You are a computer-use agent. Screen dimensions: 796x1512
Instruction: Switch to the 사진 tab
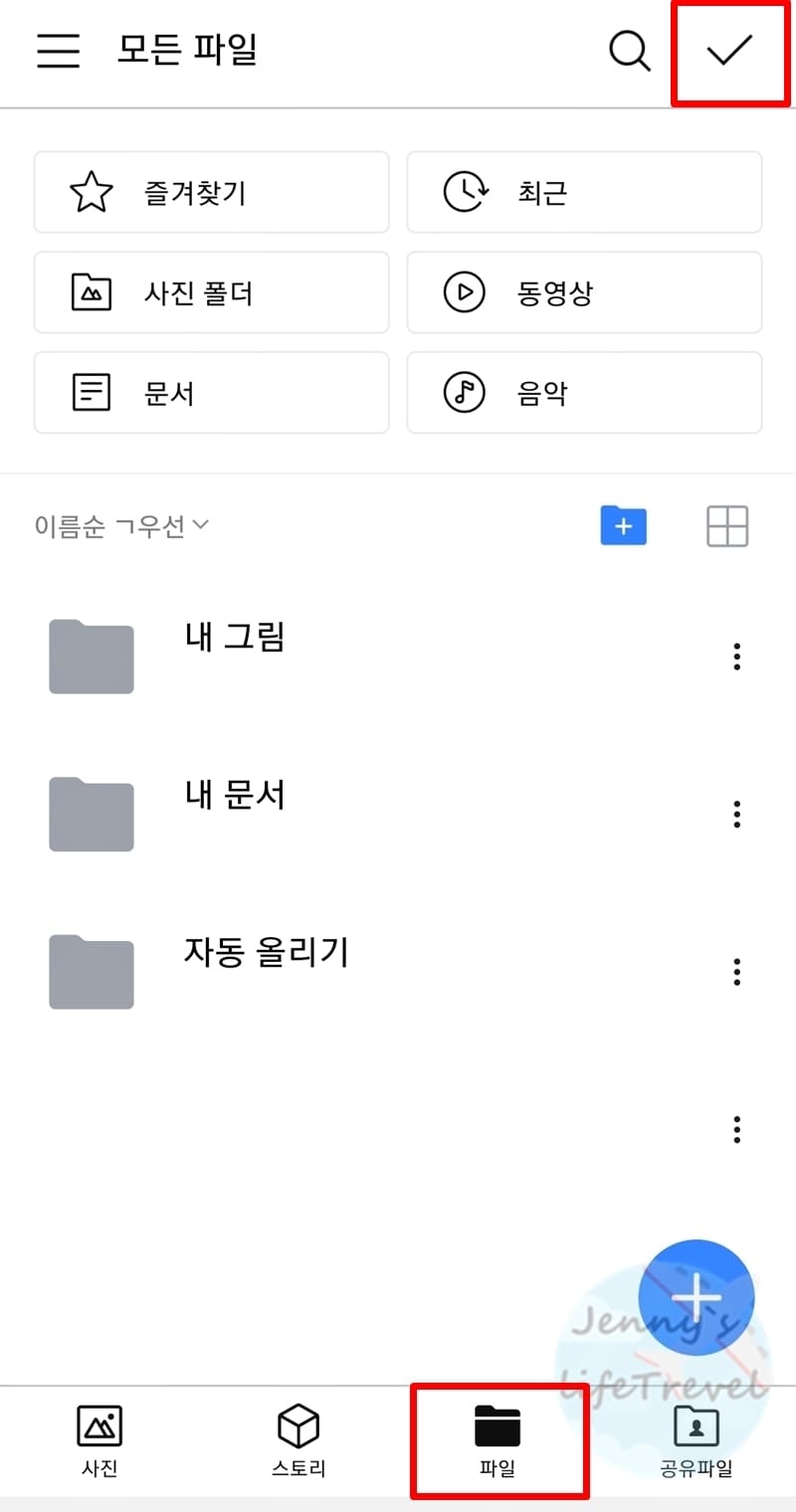pyautogui.click(x=99, y=1440)
